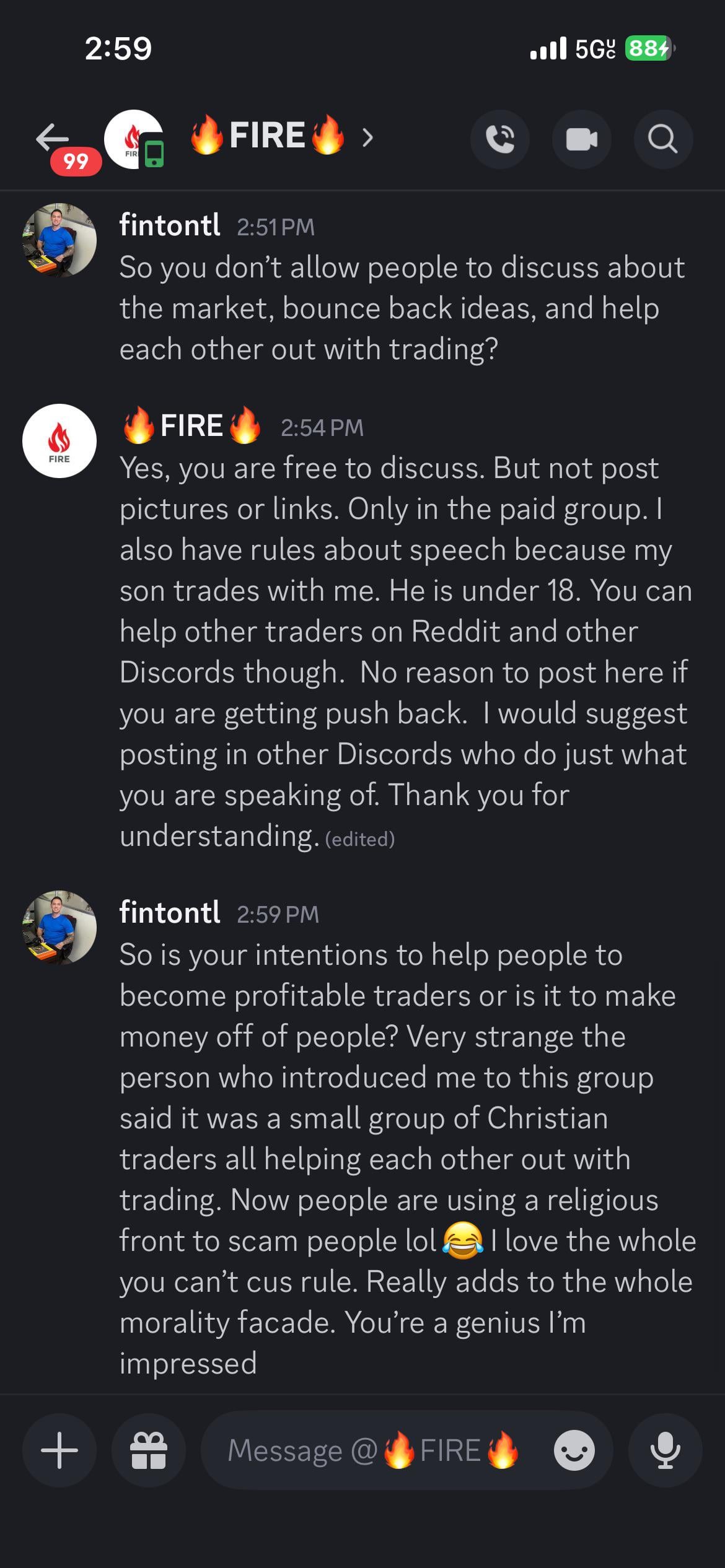This screenshot has height=1568, width=725.
Task: Open the FIRE profile header
Action: pos(267,136)
